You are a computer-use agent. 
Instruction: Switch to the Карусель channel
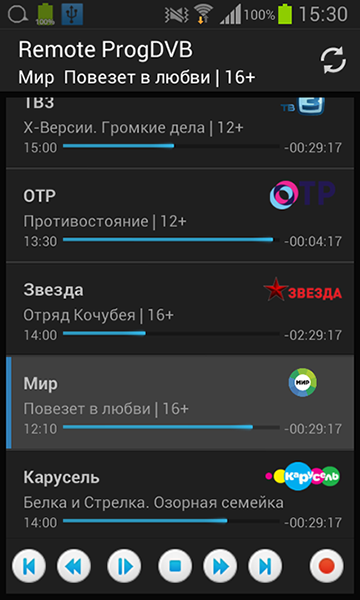point(180,494)
